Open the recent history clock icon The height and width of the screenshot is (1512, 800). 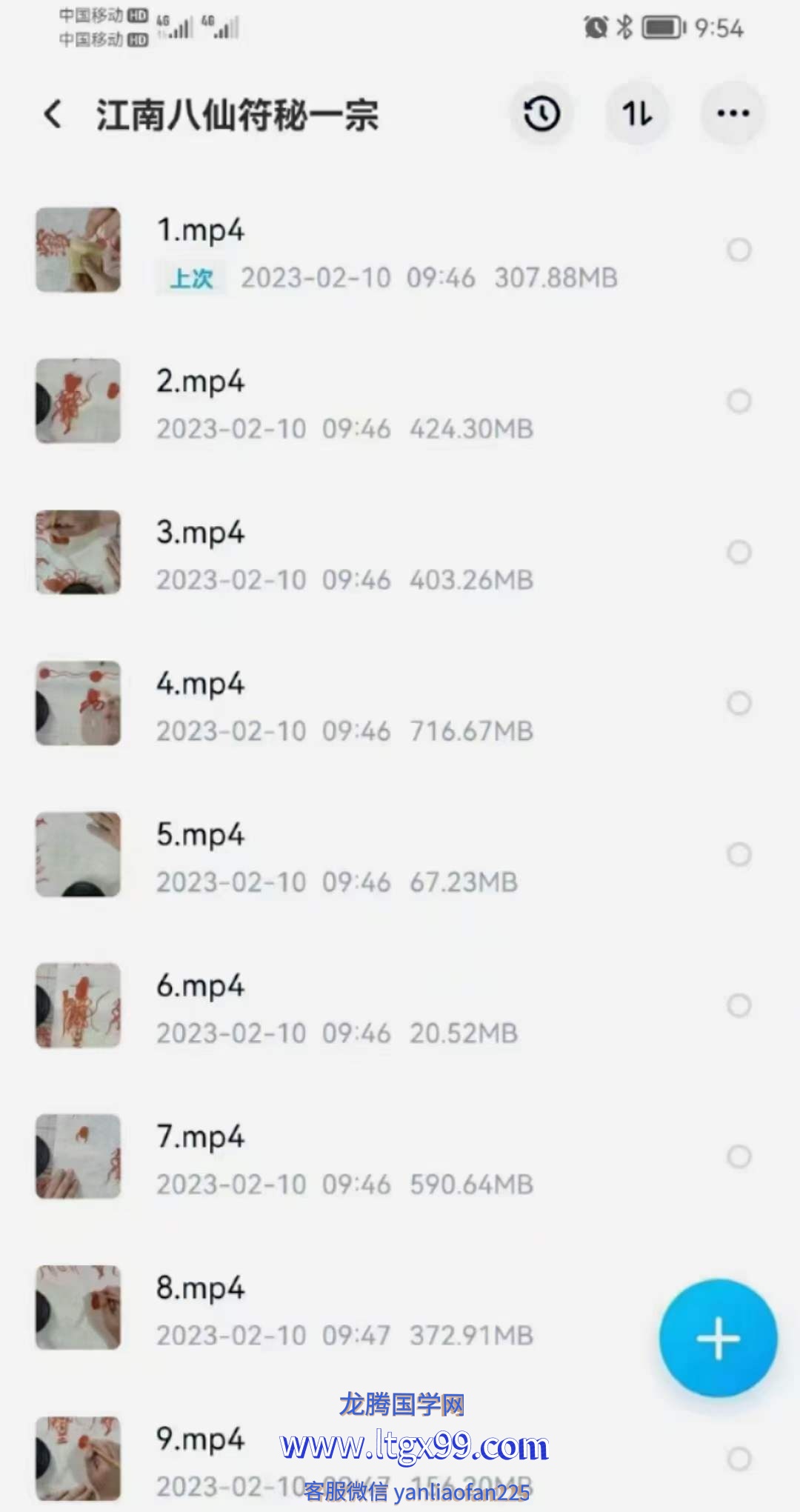pos(541,114)
